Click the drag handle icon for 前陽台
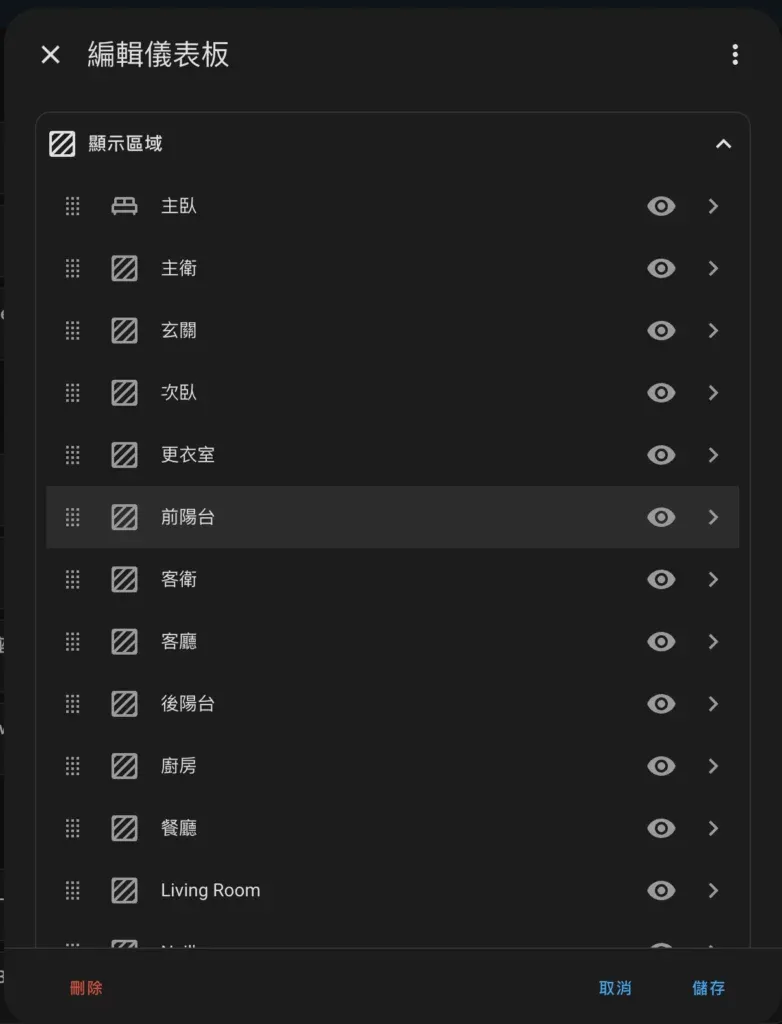782x1024 pixels. [71, 517]
